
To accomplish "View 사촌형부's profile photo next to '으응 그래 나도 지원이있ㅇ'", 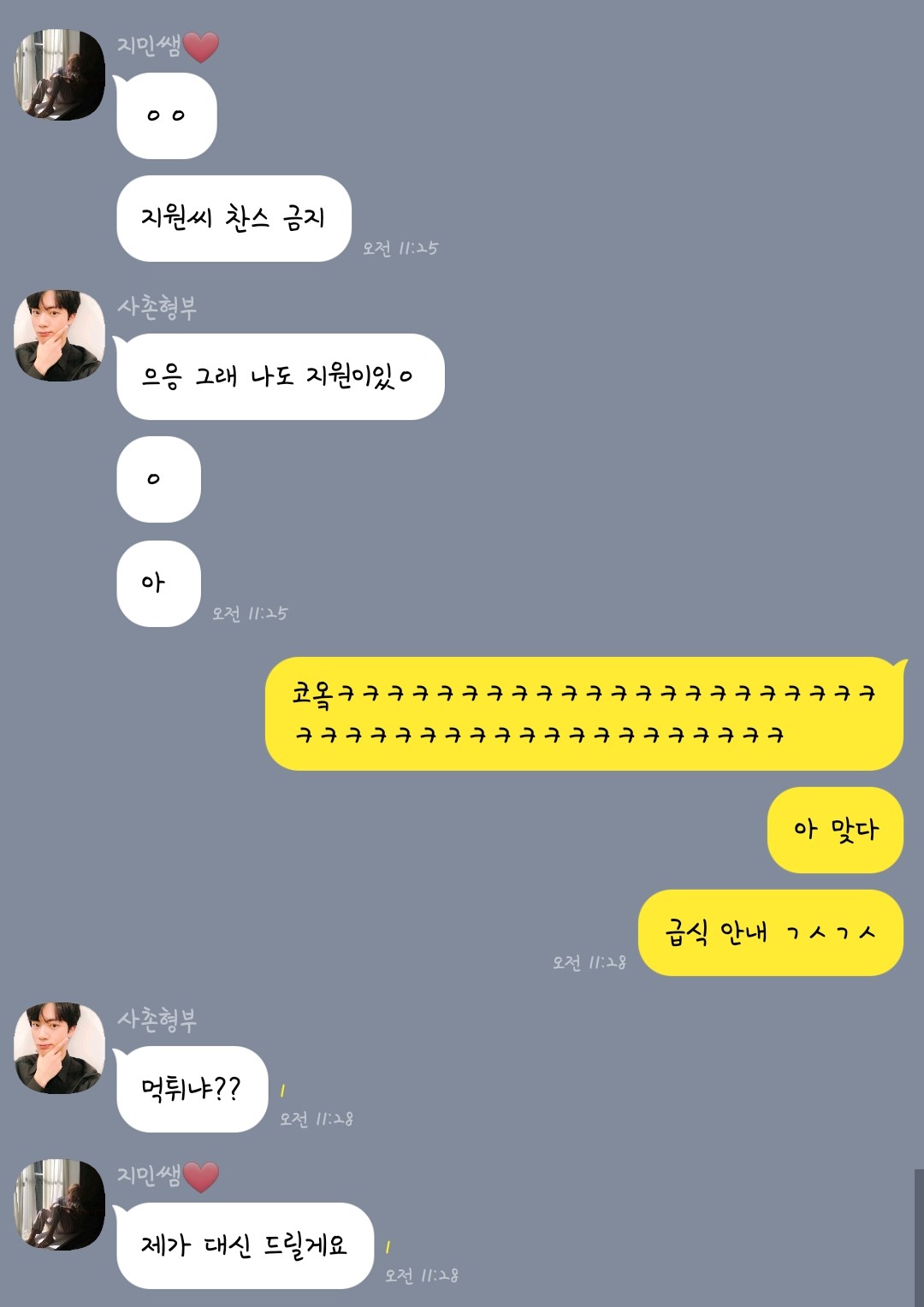I will pyautogui.click(x=60, y=335).
